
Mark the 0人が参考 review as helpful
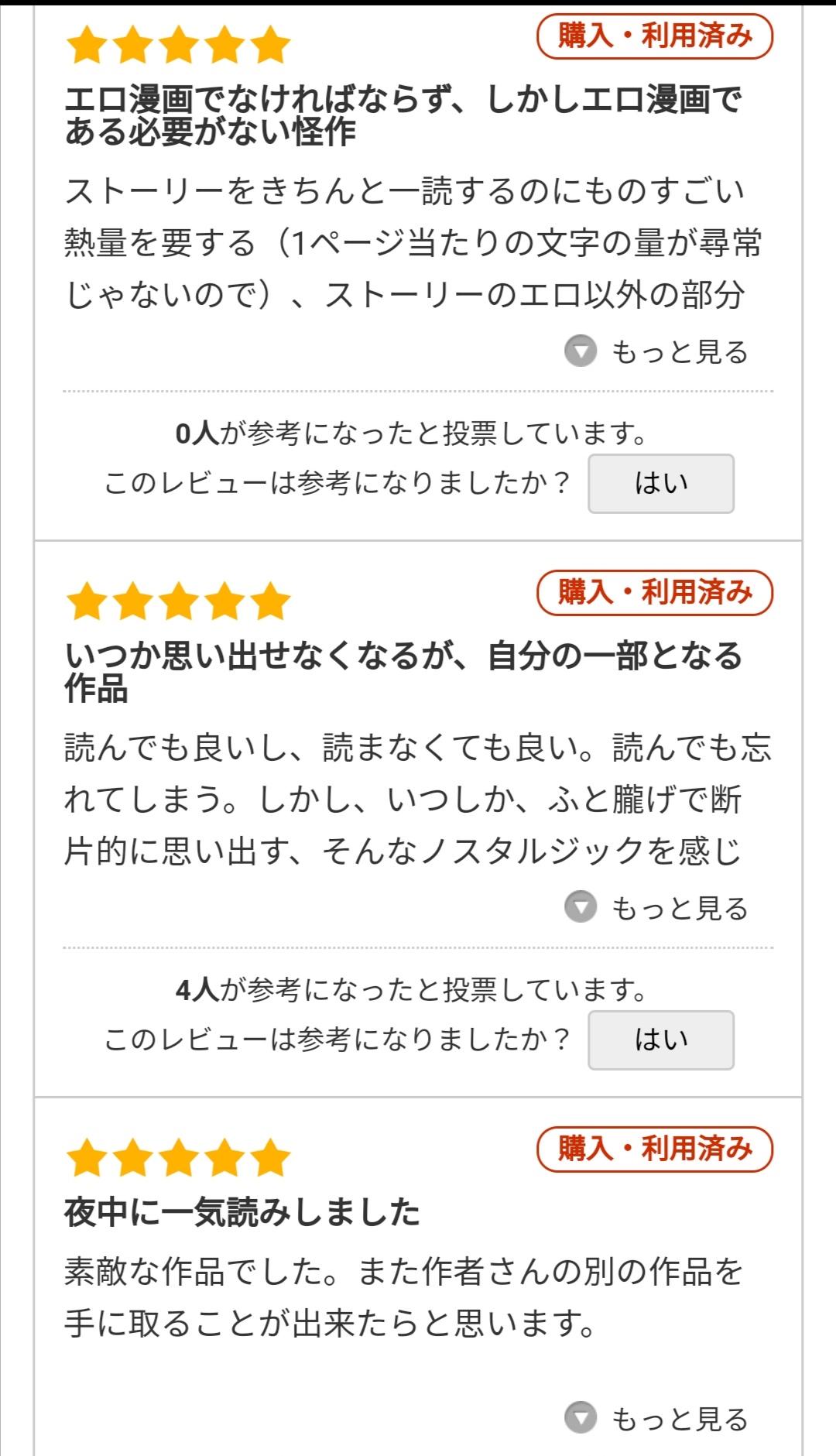[x=660, y=484]
